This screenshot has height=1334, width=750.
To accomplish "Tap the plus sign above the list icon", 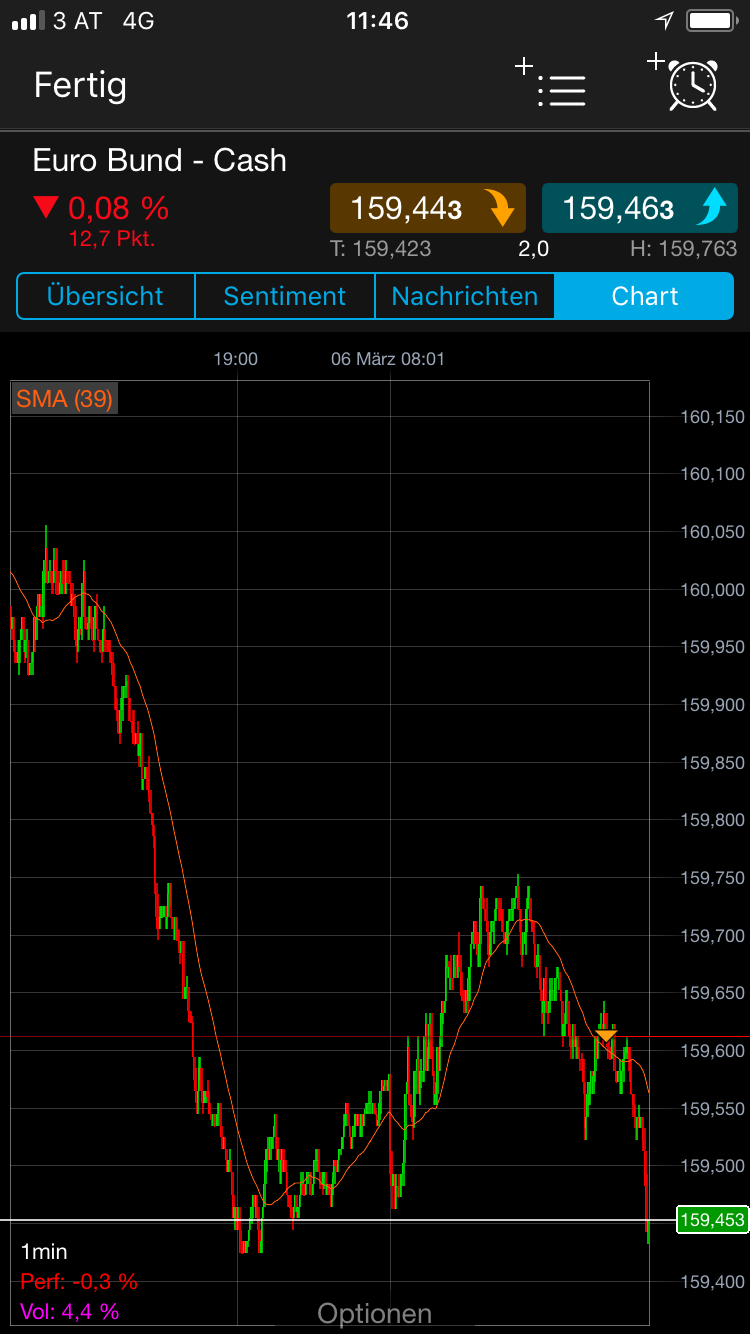I will 524,66.
